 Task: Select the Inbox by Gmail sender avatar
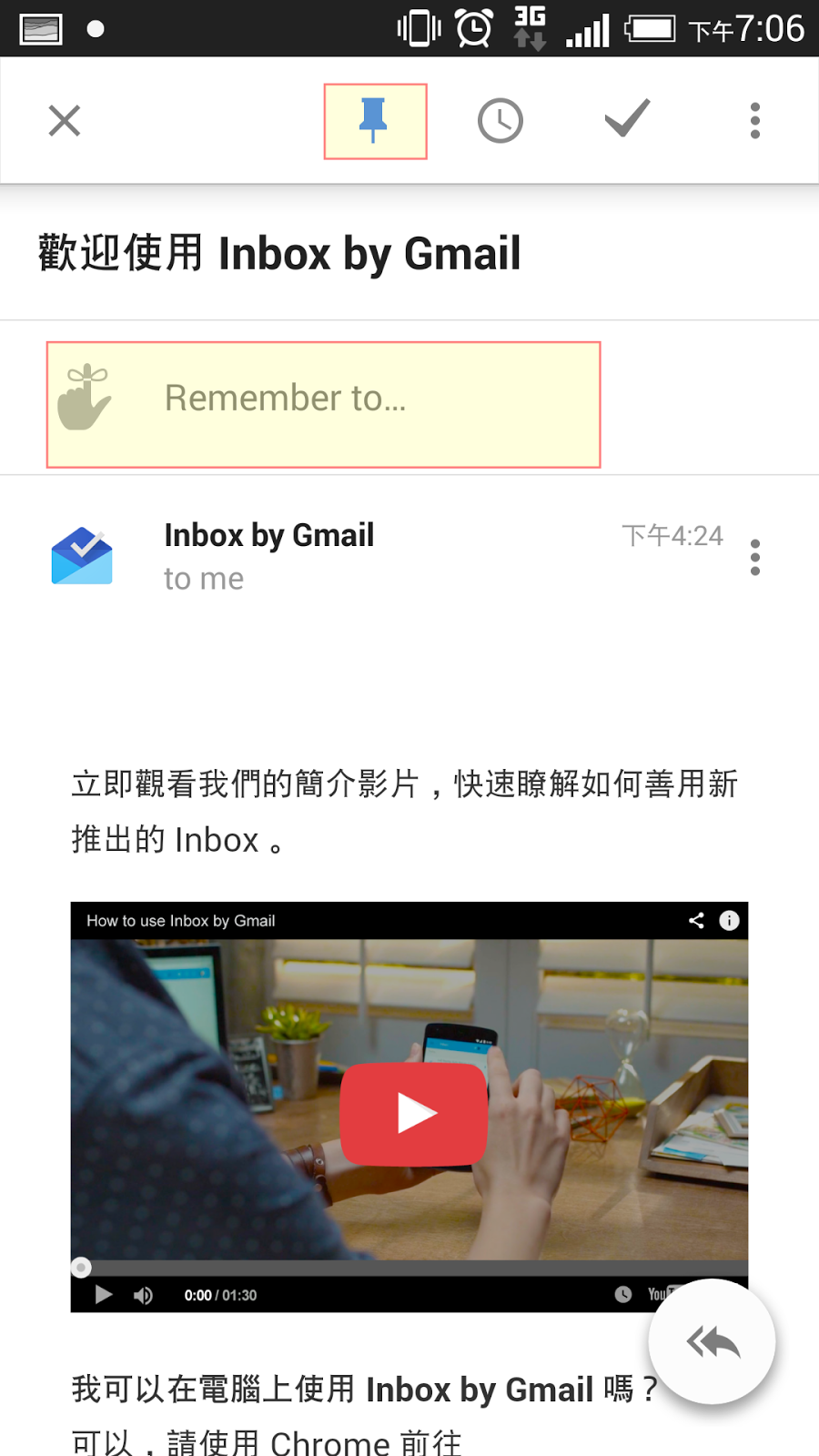pyautogui.click(x=81, y=555)
